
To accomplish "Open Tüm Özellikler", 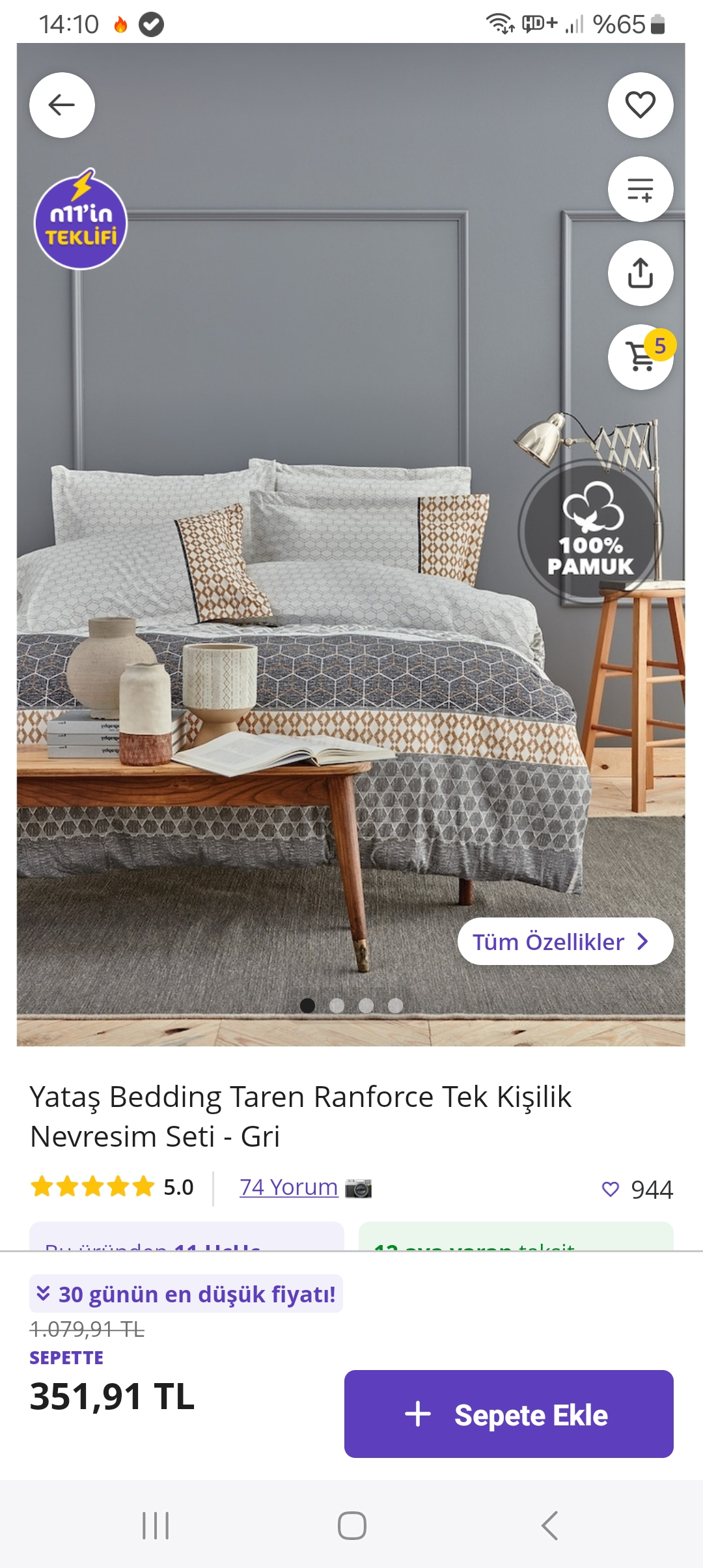I will point(564,942).
